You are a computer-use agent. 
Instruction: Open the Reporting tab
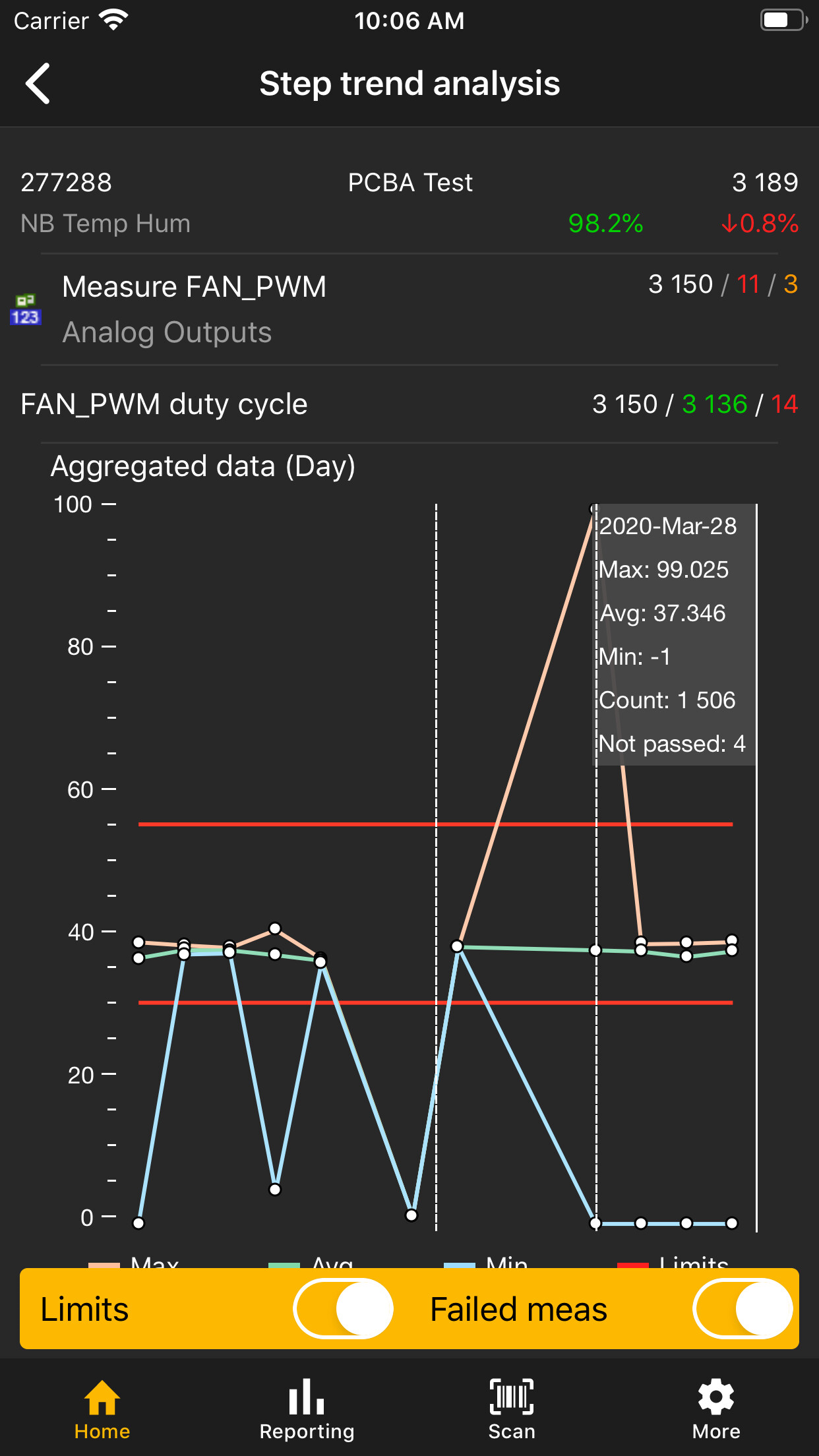[307, 1409]
